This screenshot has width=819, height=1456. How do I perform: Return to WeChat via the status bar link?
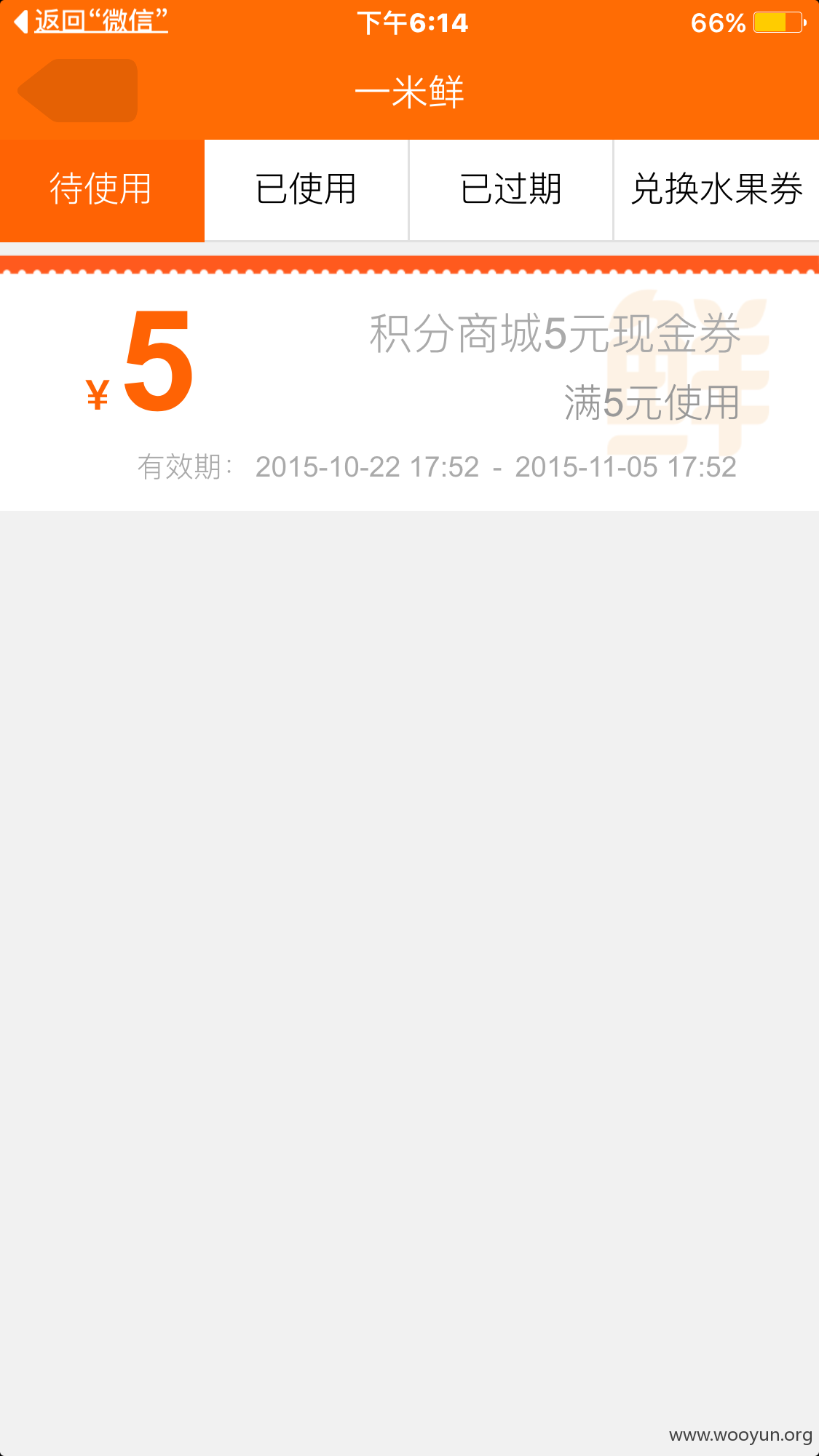coord(92,22)
